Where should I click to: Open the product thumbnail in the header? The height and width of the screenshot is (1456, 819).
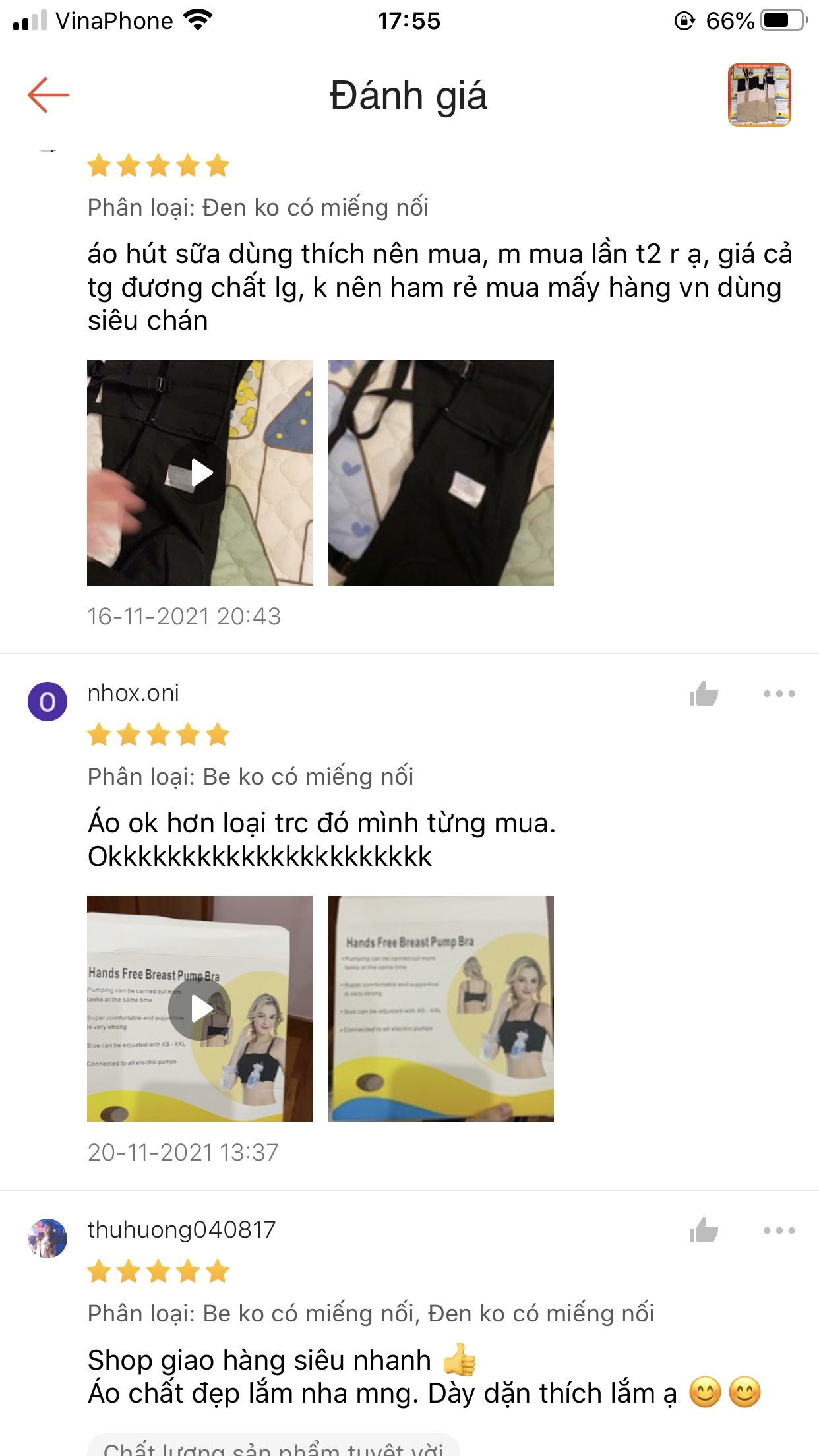(759, 95)
